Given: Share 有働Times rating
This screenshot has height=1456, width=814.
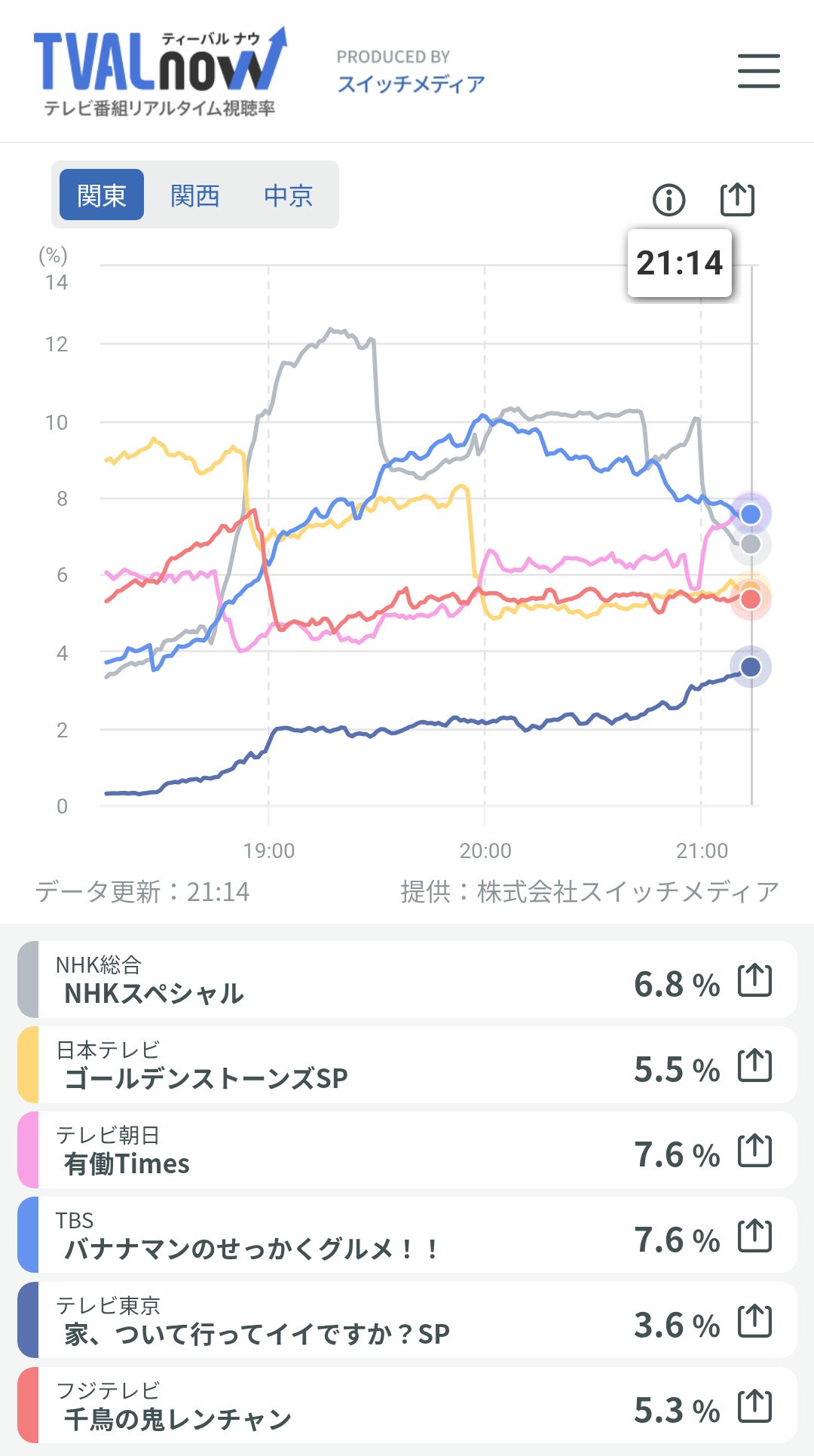Looking at the screenshot, I should click(x=754, y=1151).
